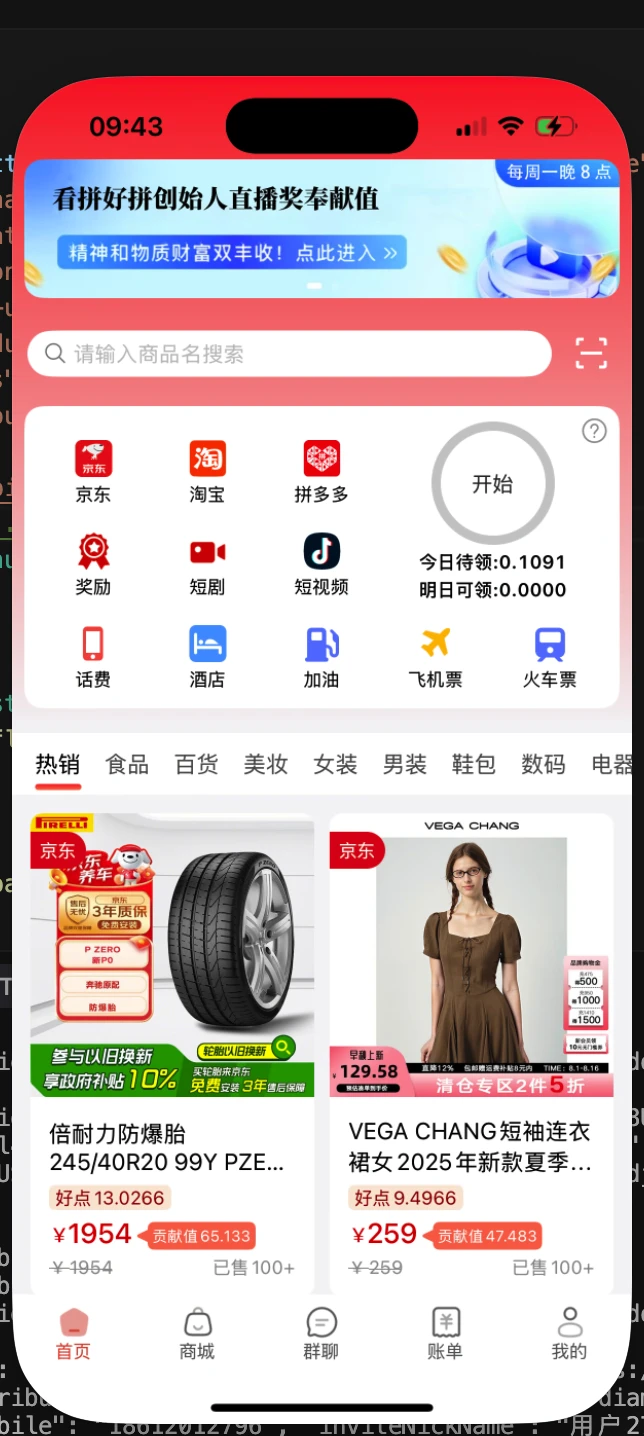Open the 短剧 section
The height and width of the screenshot is (1436, 644).
tap(207, 564)
